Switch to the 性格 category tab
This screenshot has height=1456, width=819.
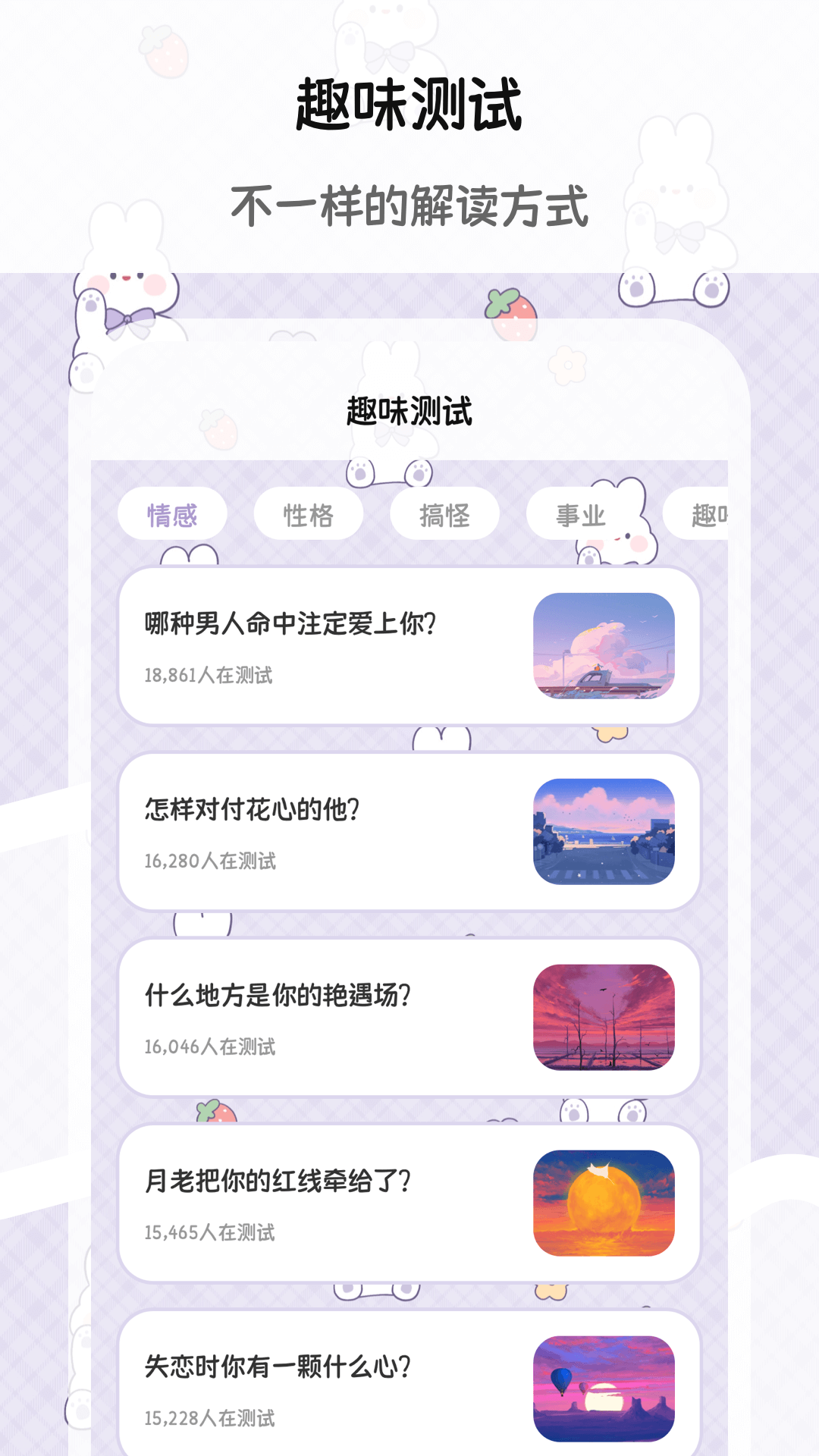[309, 514]
